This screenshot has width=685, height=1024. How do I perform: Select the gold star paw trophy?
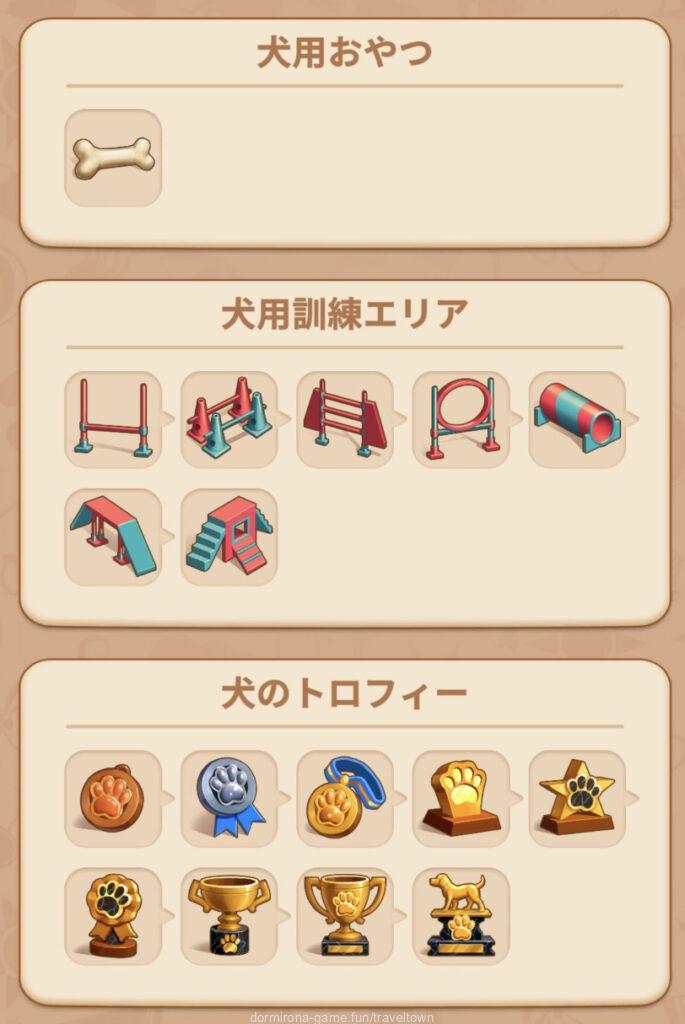[577, 799]
